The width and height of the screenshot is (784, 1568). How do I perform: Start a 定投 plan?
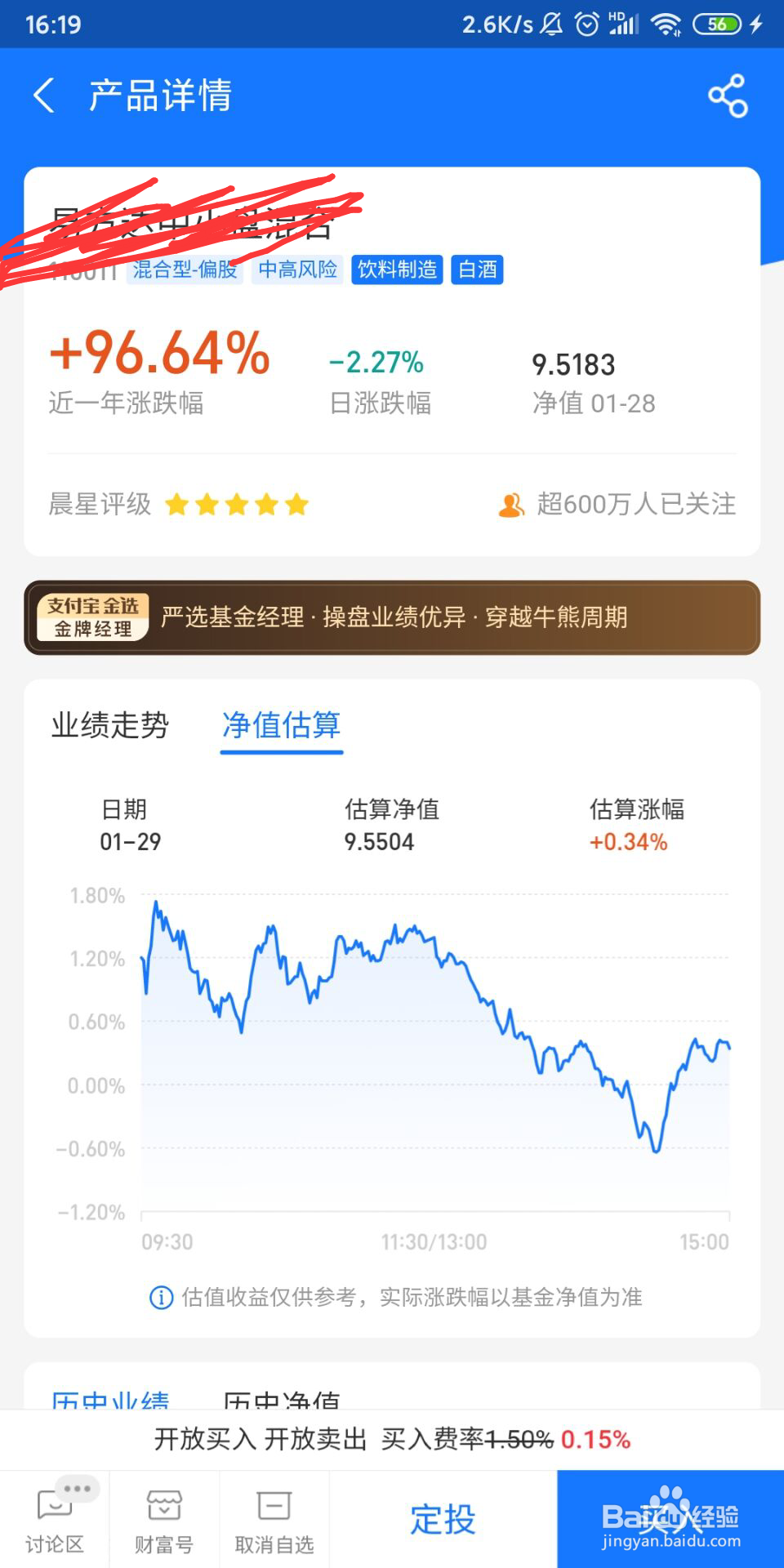point(443,1520)
